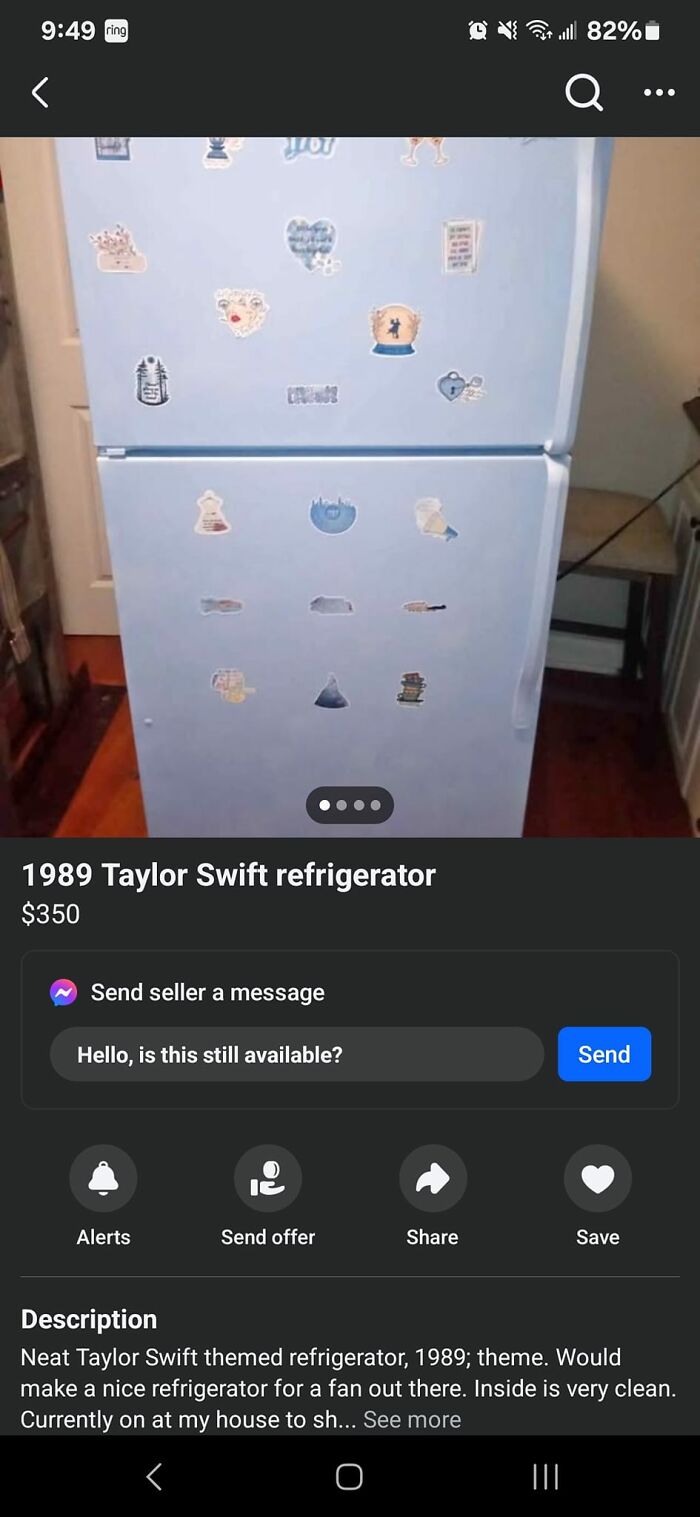Expand the description with See more
The height and width of the screenshot is (1517, 700).
[x=412, y=1419]
